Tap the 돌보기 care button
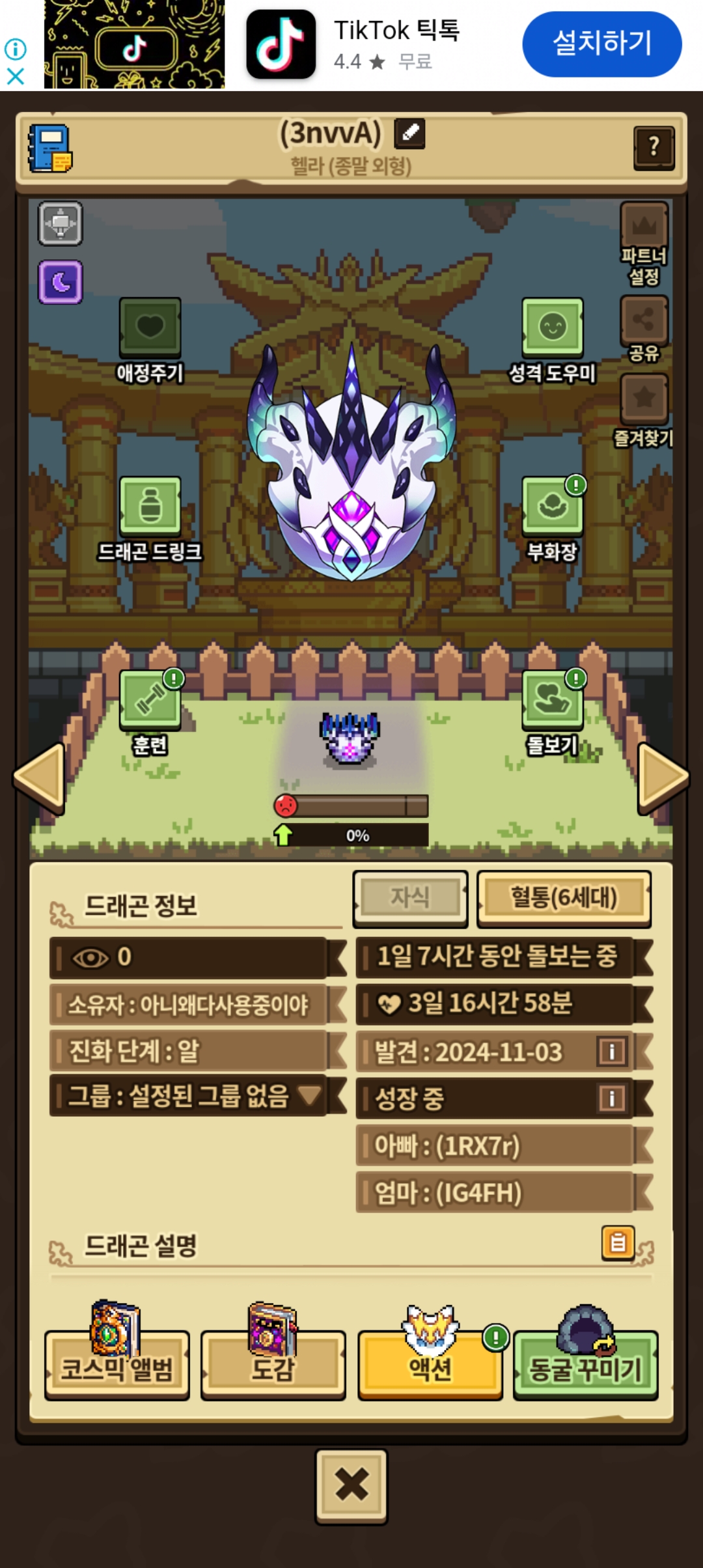This screenshot has width=703, height=1568. click(552, 712)
